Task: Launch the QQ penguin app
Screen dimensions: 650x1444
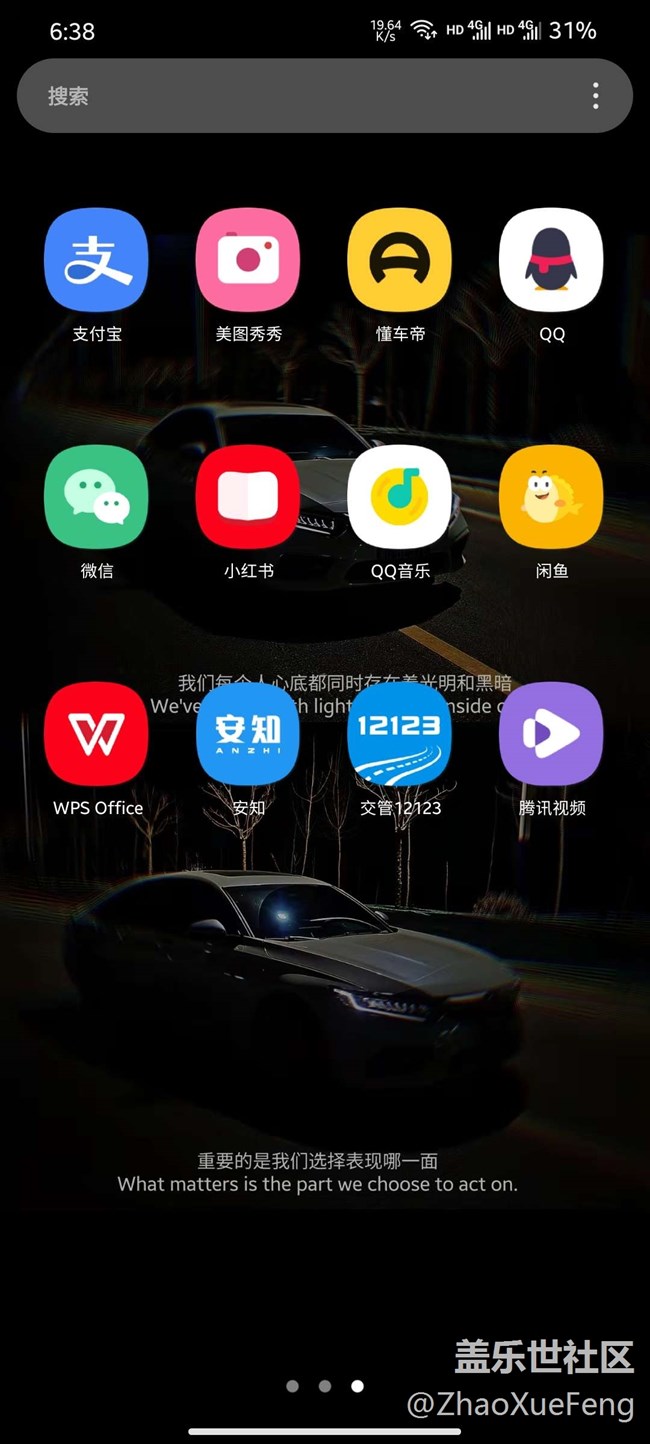Action: (551, 260)
